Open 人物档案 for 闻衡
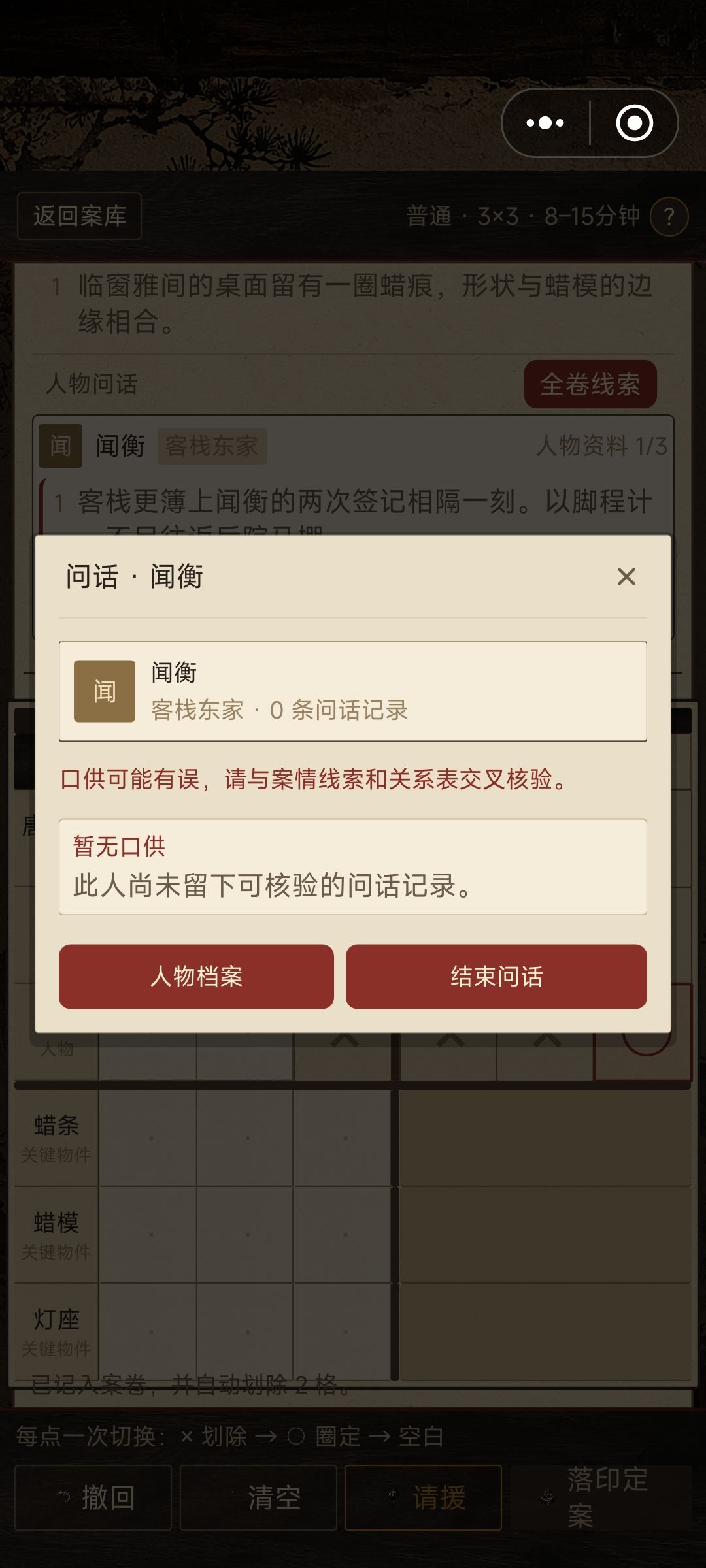Screen dimensions: 706x1568 pos(196,976)
